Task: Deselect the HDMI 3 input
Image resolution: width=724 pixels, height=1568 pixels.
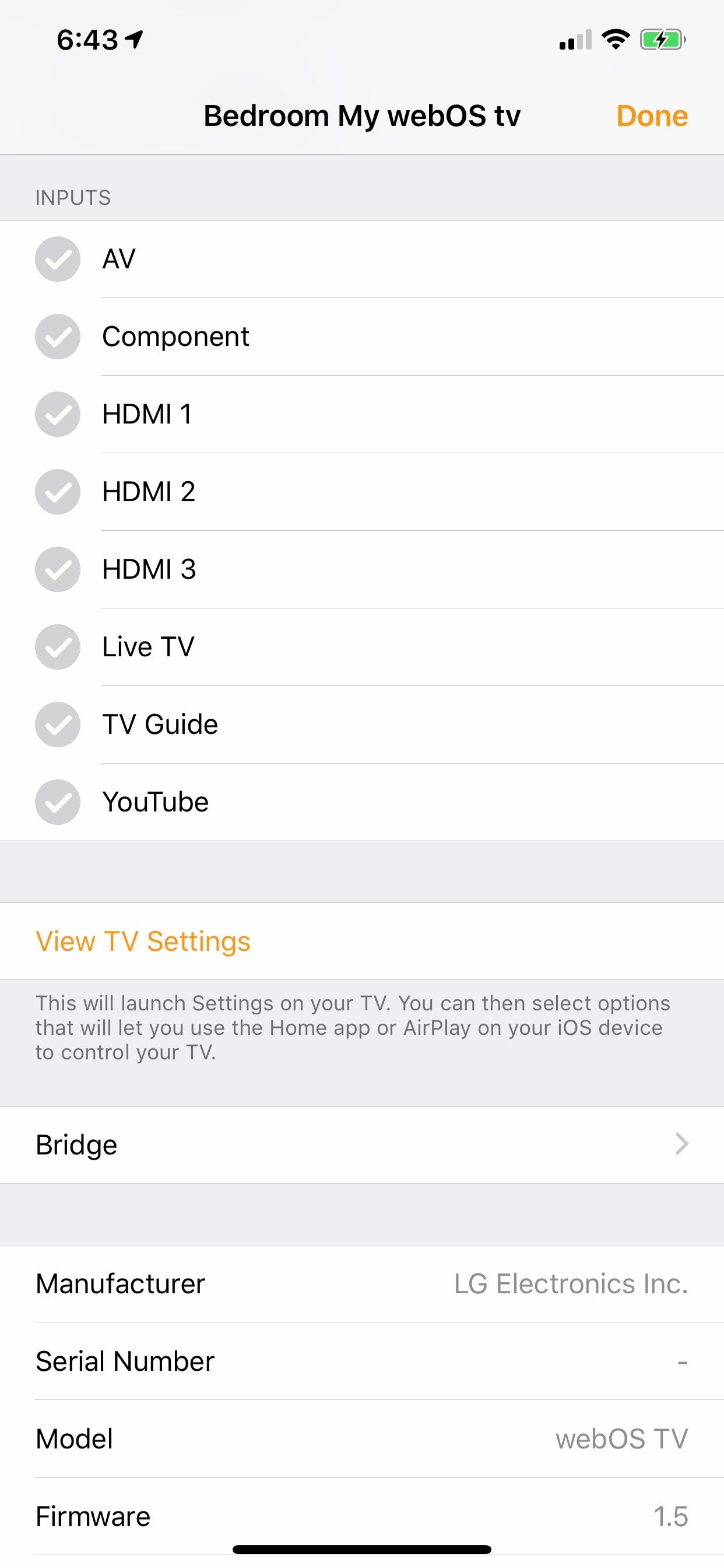Action: (58, 569)
